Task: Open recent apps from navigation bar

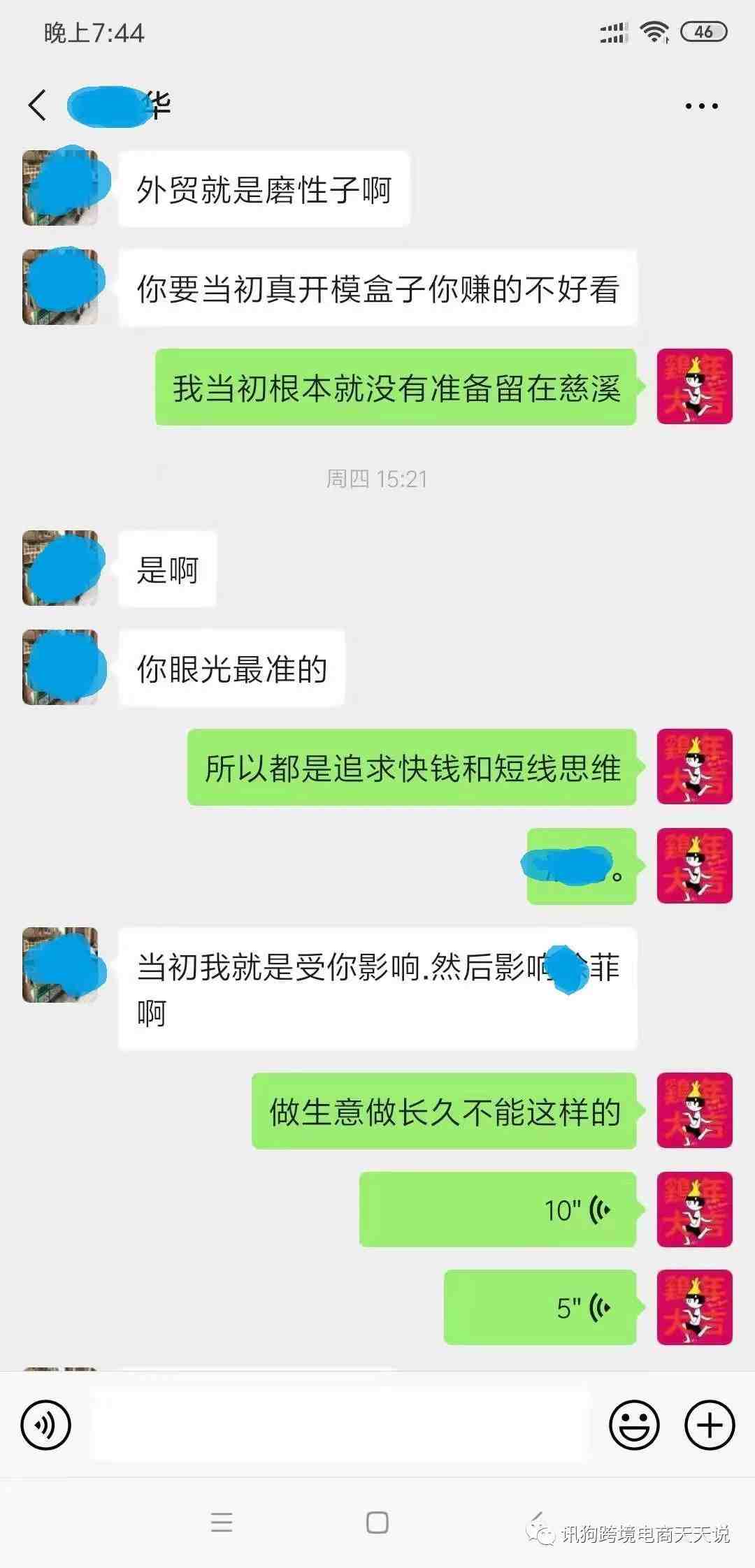Action: 222,1522
